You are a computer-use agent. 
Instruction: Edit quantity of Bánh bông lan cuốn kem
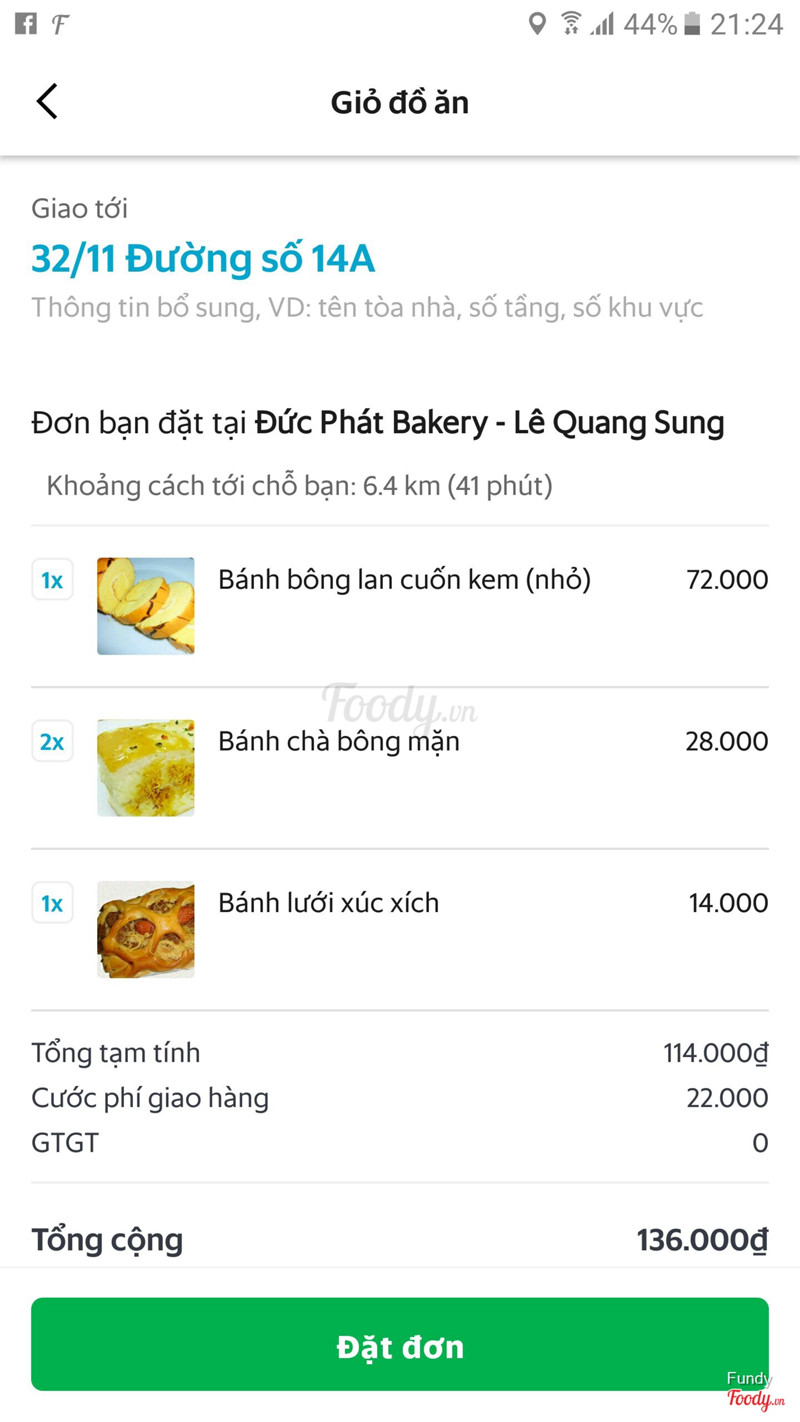(52, 580)
